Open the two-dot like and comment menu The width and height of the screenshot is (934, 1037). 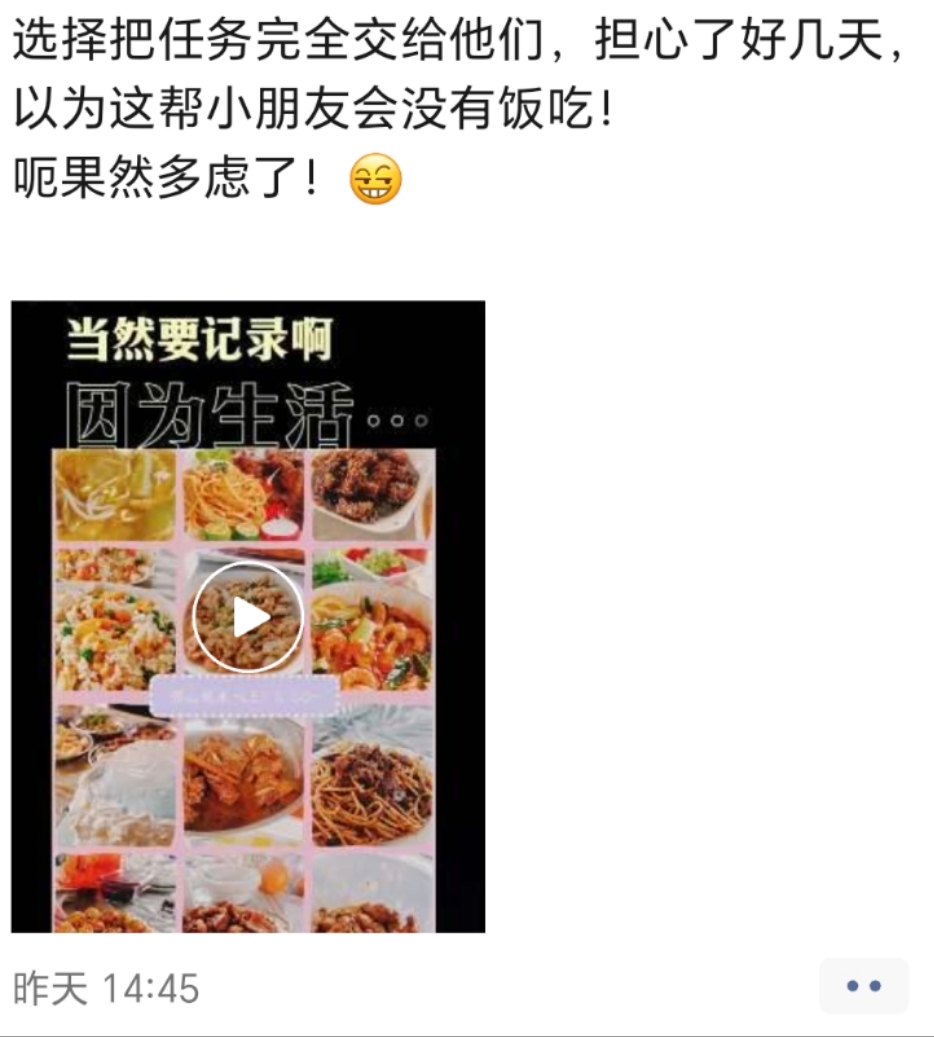click(x=863, y=986)
